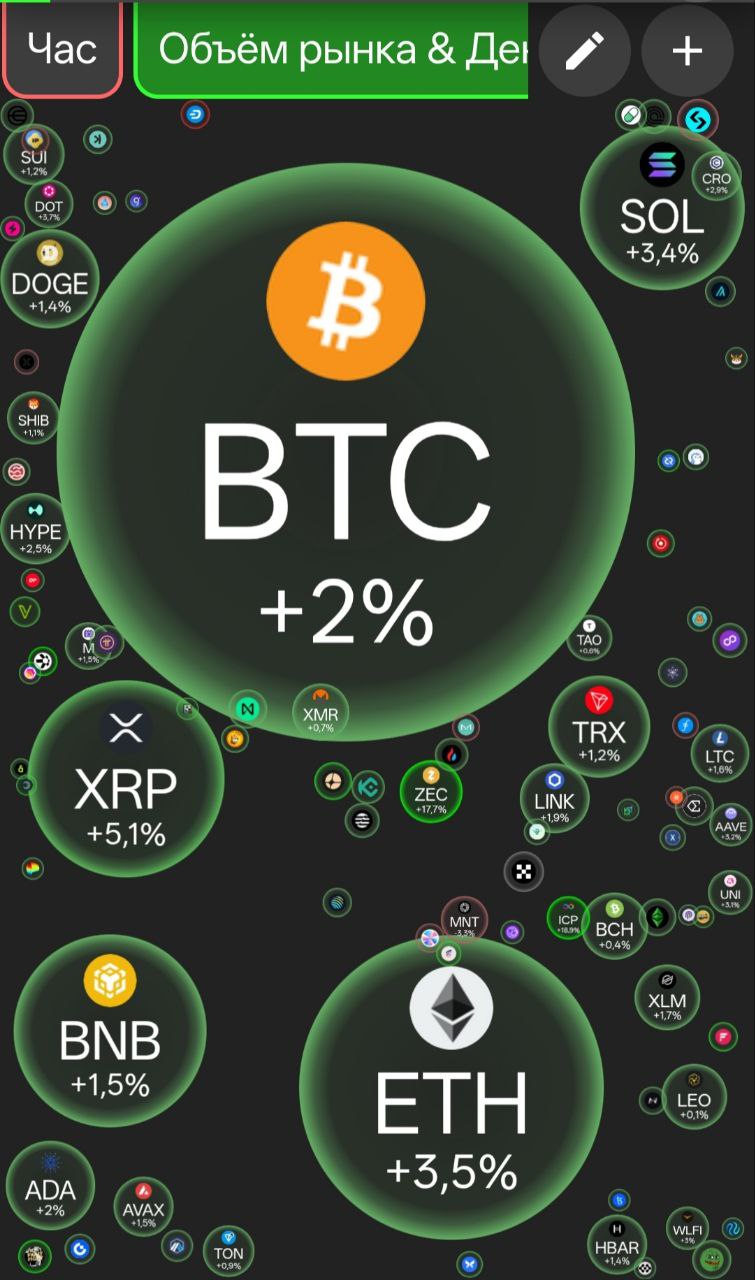Open the ADA bubble
The width and height of the screenshot is (755, 1280).
[x=50, y=1188]
